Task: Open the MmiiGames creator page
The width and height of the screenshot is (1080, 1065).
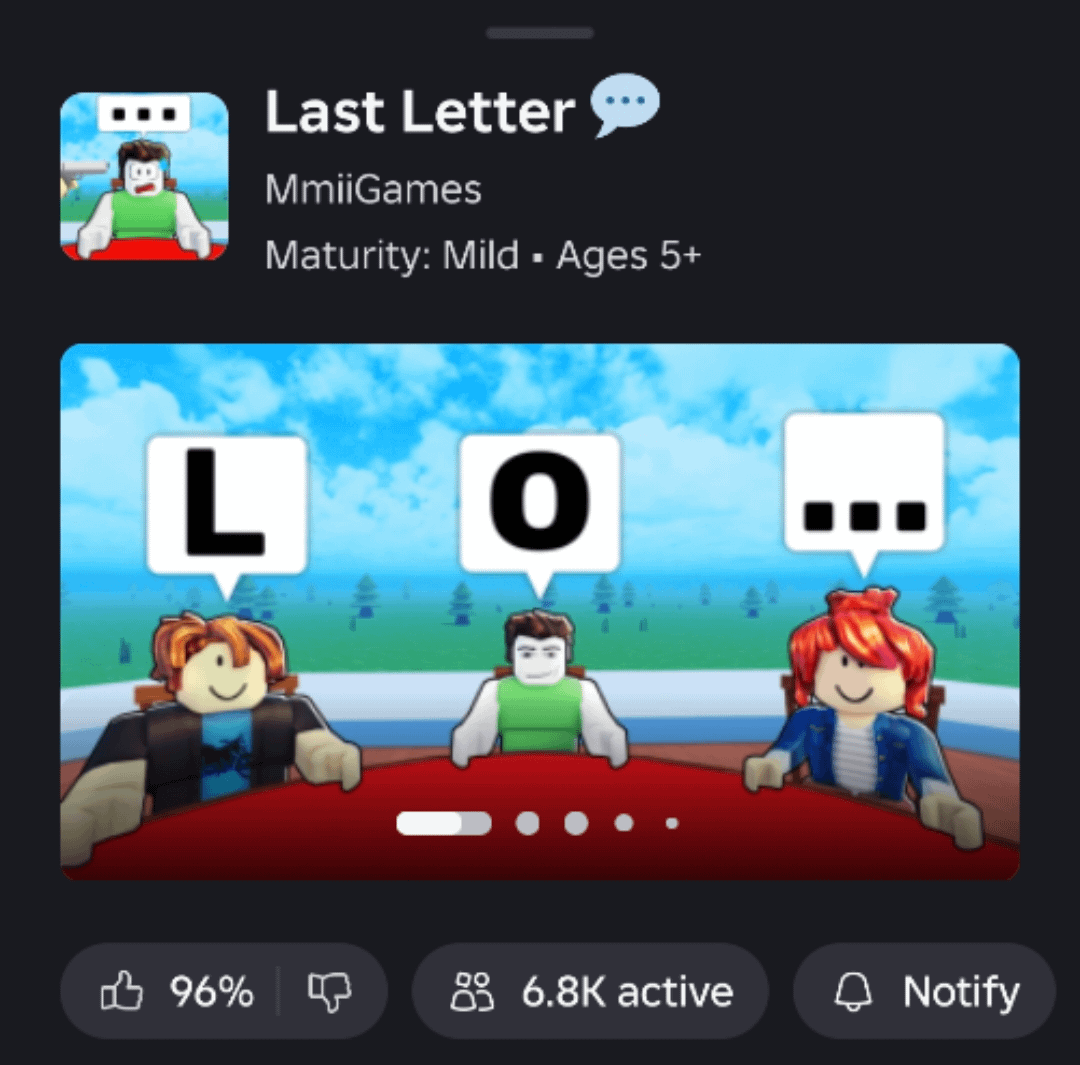Action: [x=373, y=189]
